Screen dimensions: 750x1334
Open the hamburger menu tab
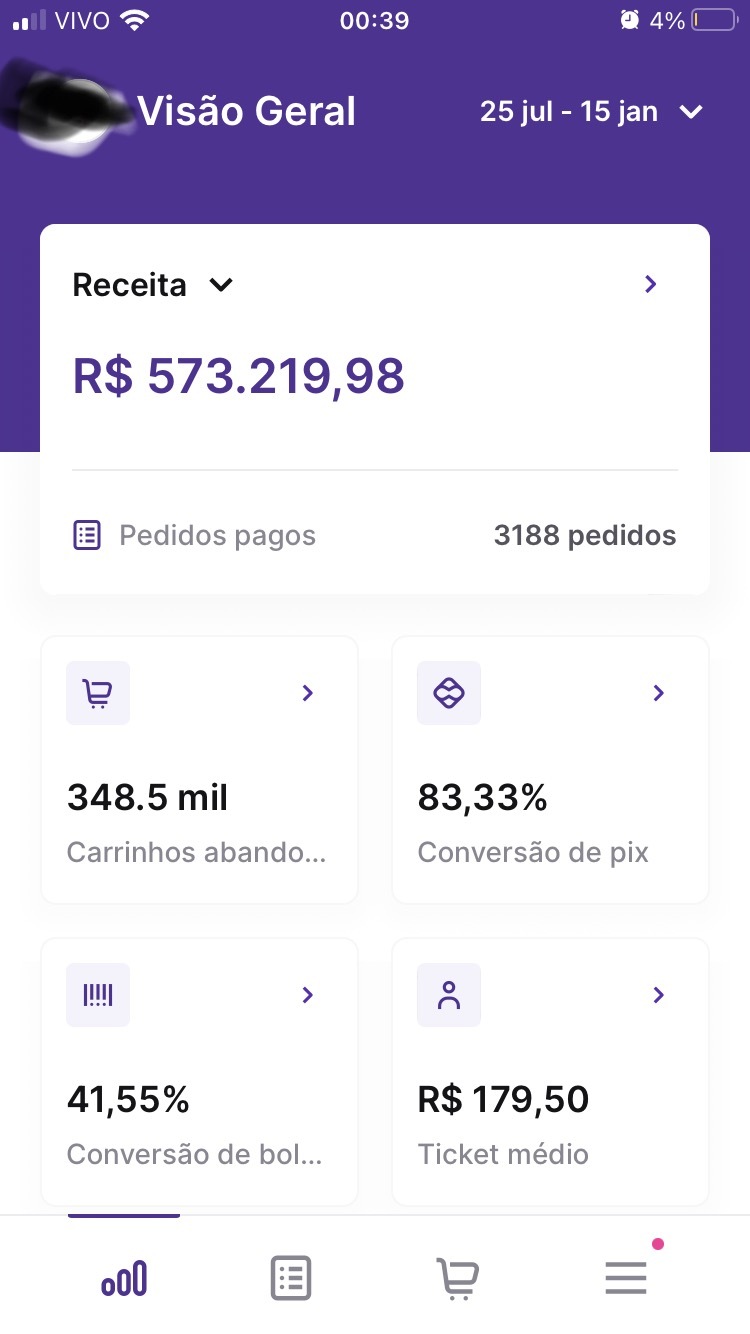626,1278
